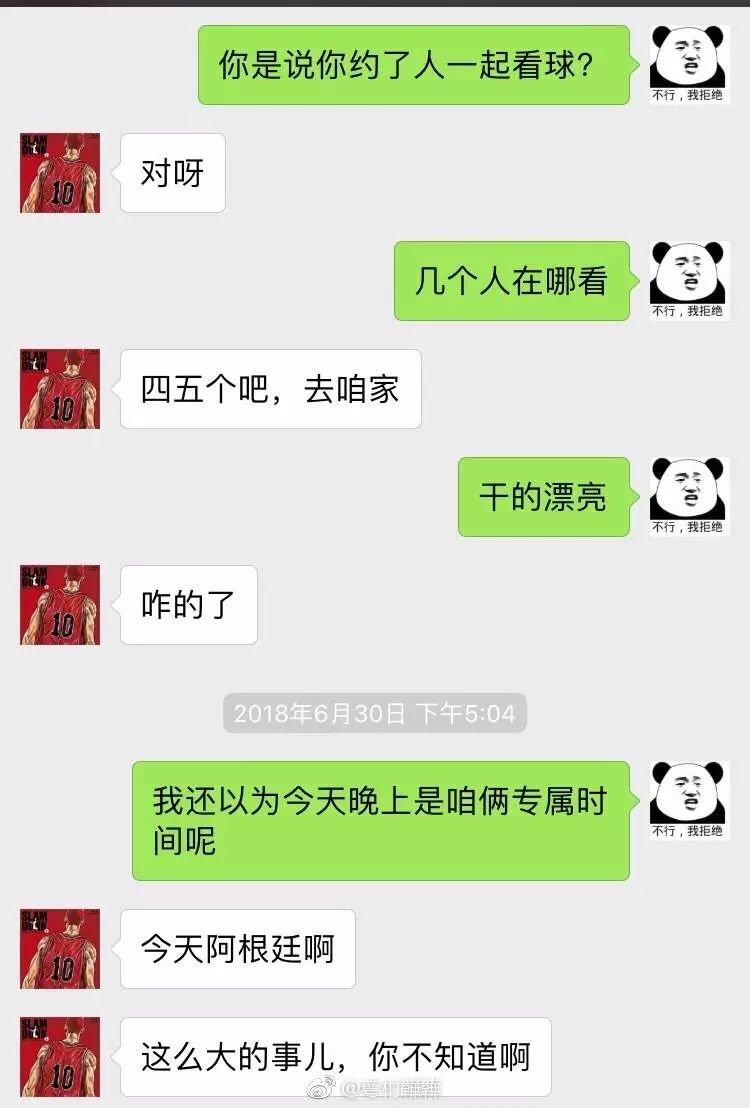Tap the panda avatar next to "几个人在哪看"
Screen dimensions: 750x1108
(x=689, y=280)
